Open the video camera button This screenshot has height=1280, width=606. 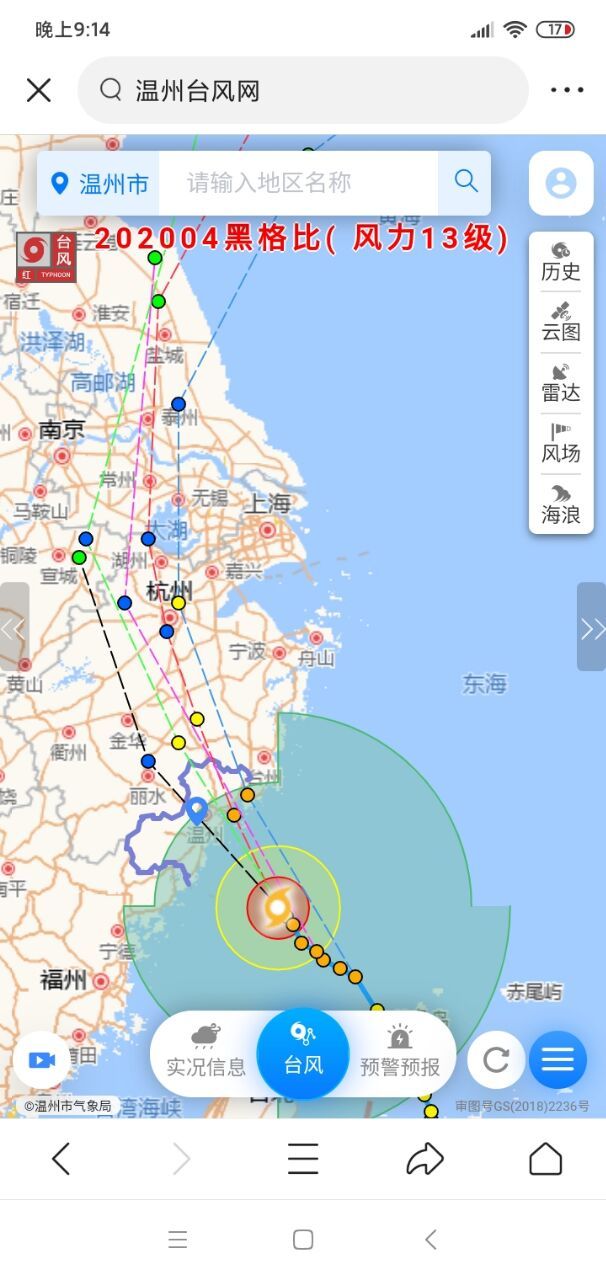pyautogui.click(x=42, y=1060)
